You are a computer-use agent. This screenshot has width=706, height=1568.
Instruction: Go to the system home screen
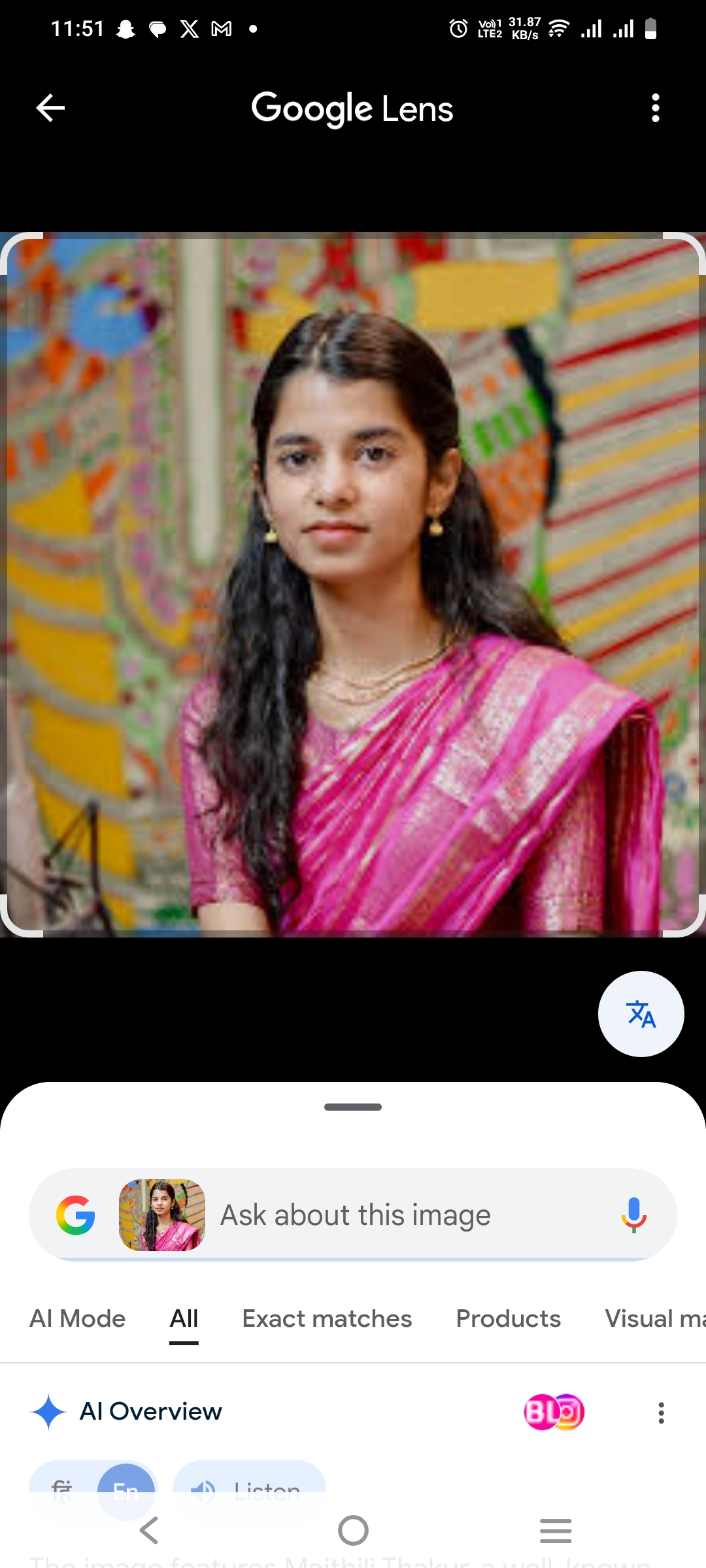353,1530
